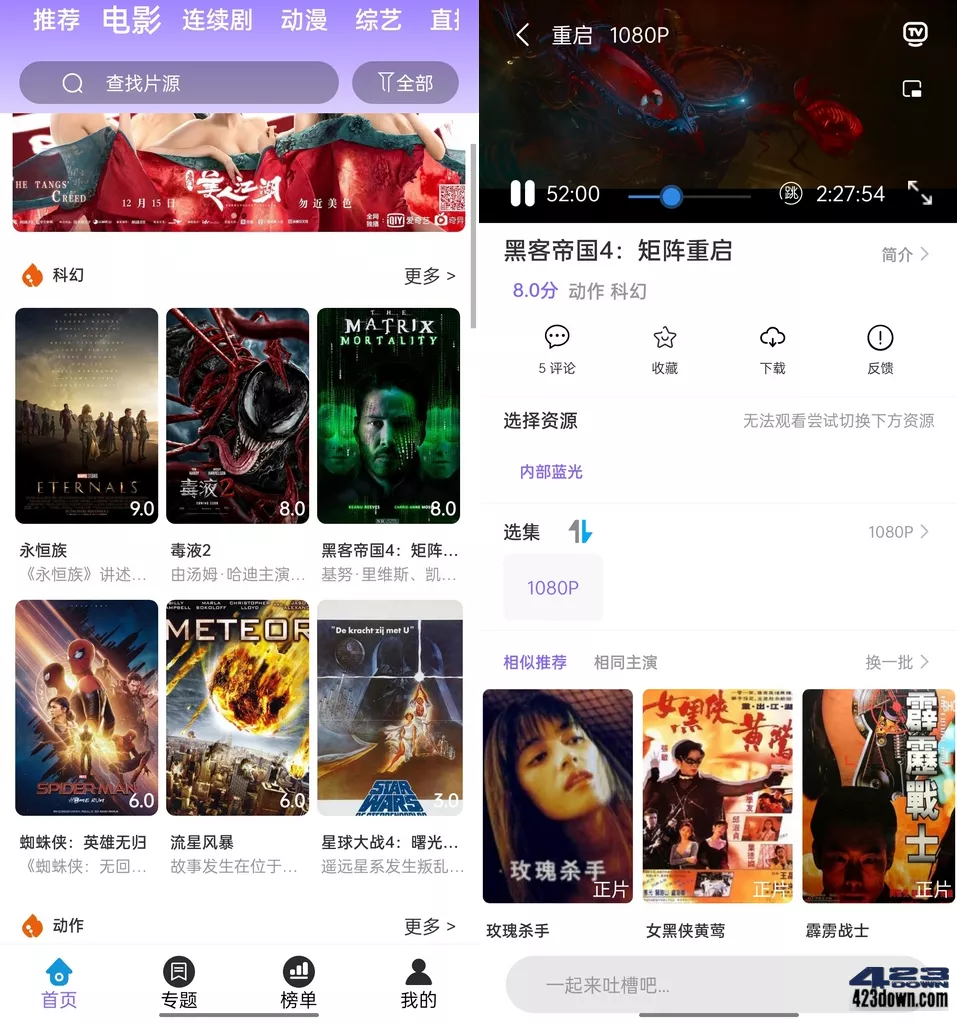Tap the 全部 filter toggle
The image size is (957, 1023).
click(405, 82)
